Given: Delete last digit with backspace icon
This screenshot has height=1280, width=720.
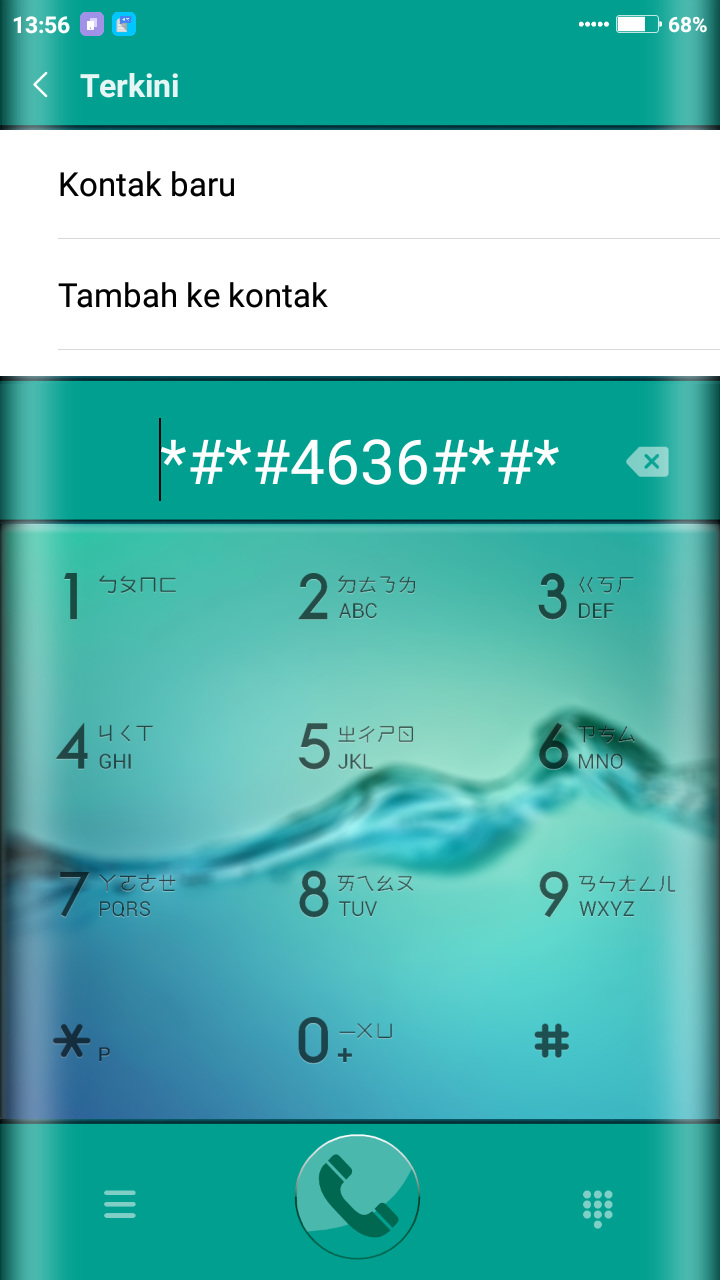Looking at the screenshot, I should coord(647,462).
